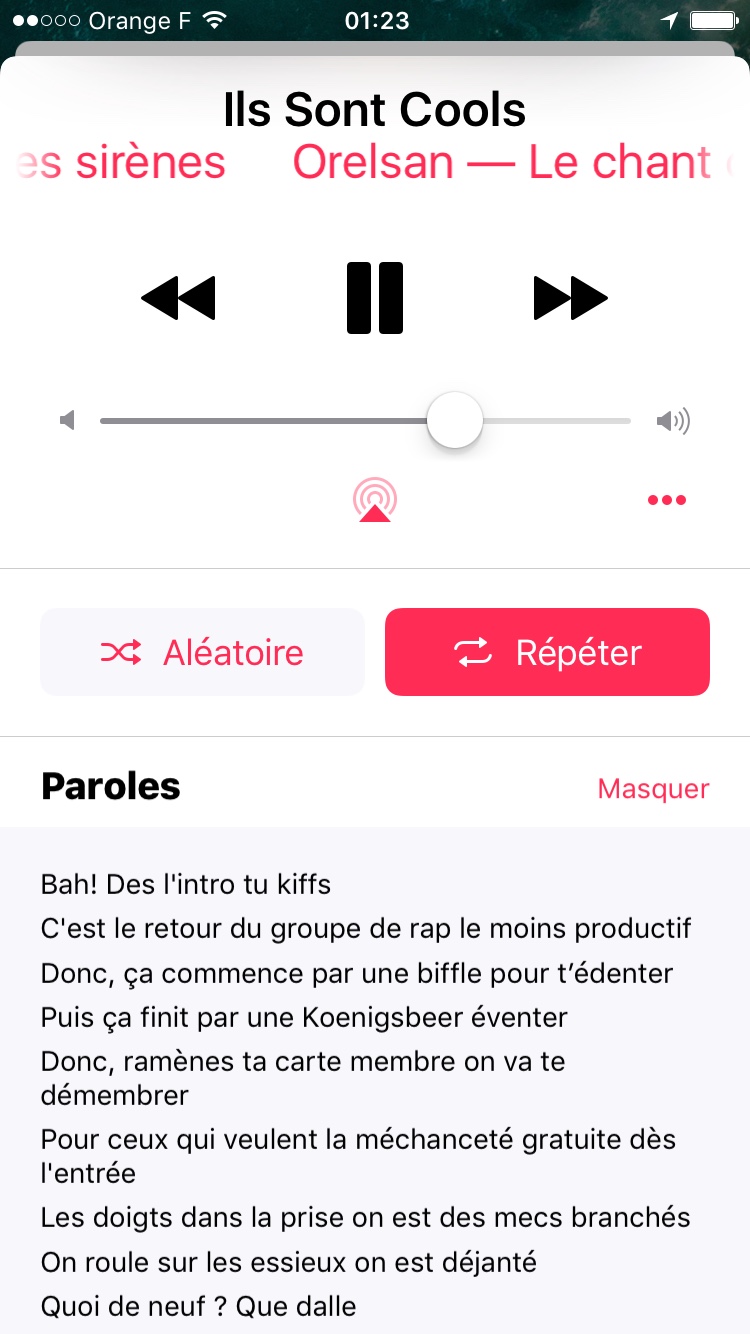
Task: Open the AirPlay output picker
Action: click(375, 500)
